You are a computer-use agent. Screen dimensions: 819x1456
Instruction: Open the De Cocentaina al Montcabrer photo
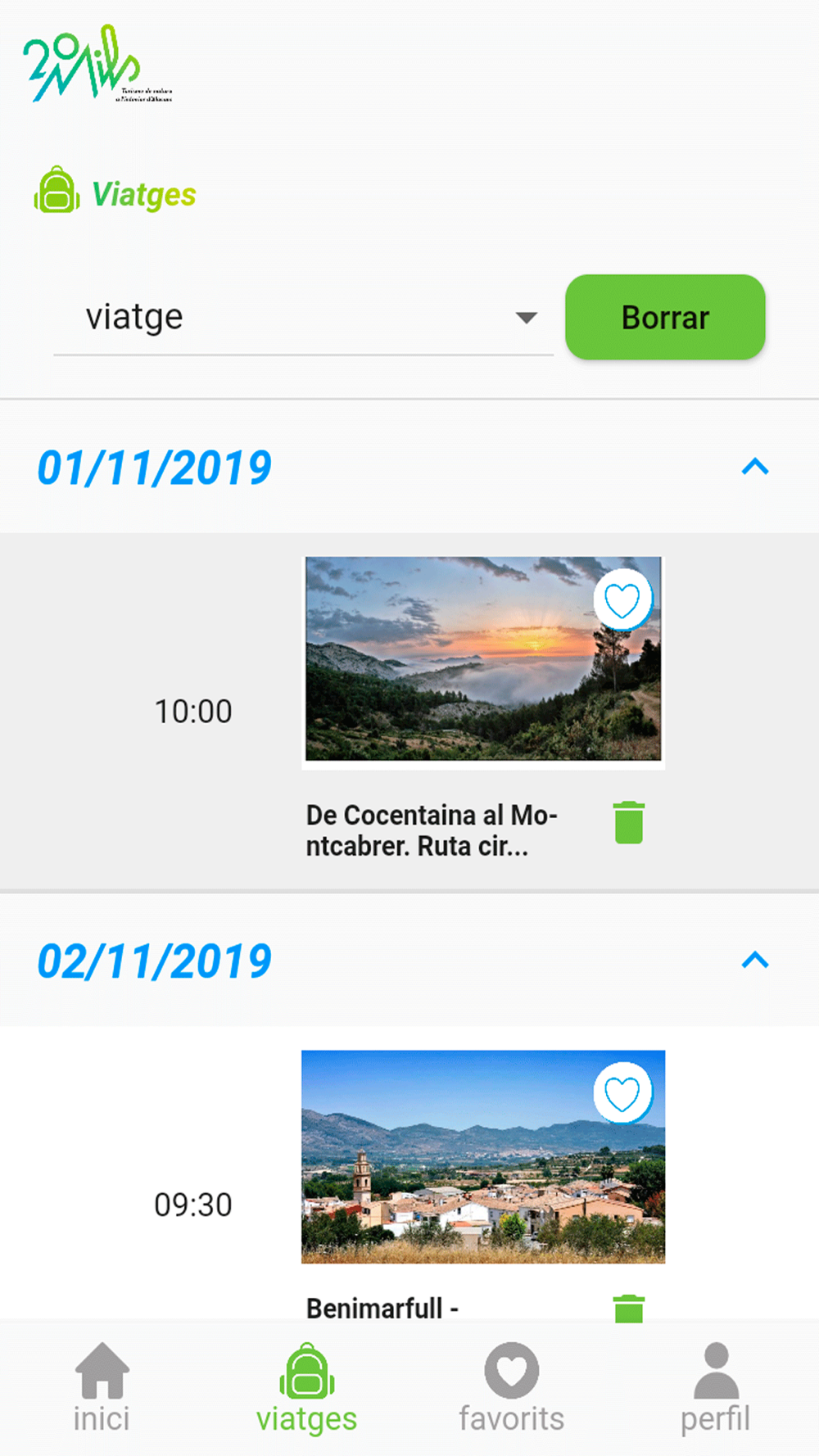pos(483,659)
